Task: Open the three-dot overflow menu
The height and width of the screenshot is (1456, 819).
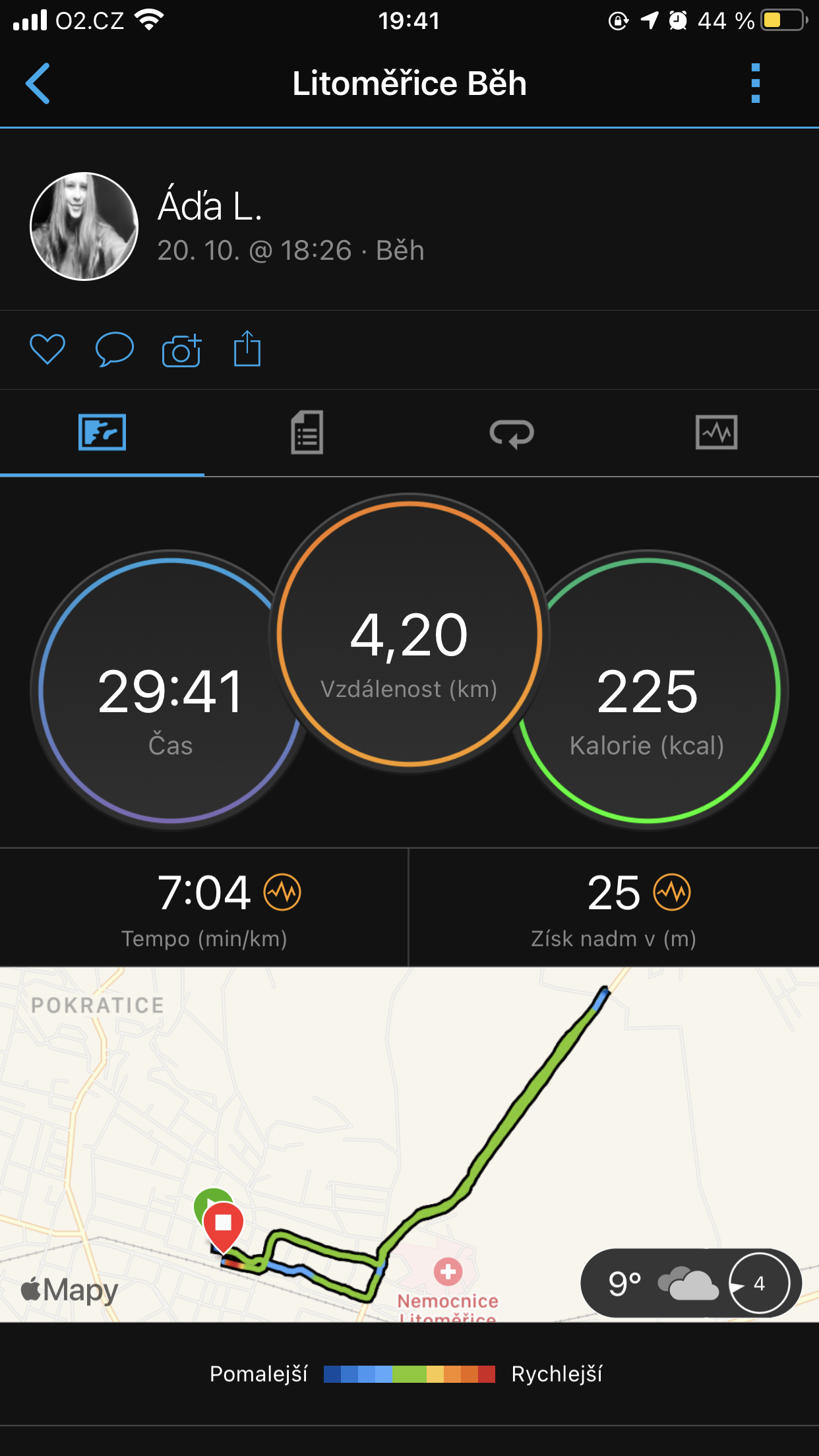Action: 756,84
